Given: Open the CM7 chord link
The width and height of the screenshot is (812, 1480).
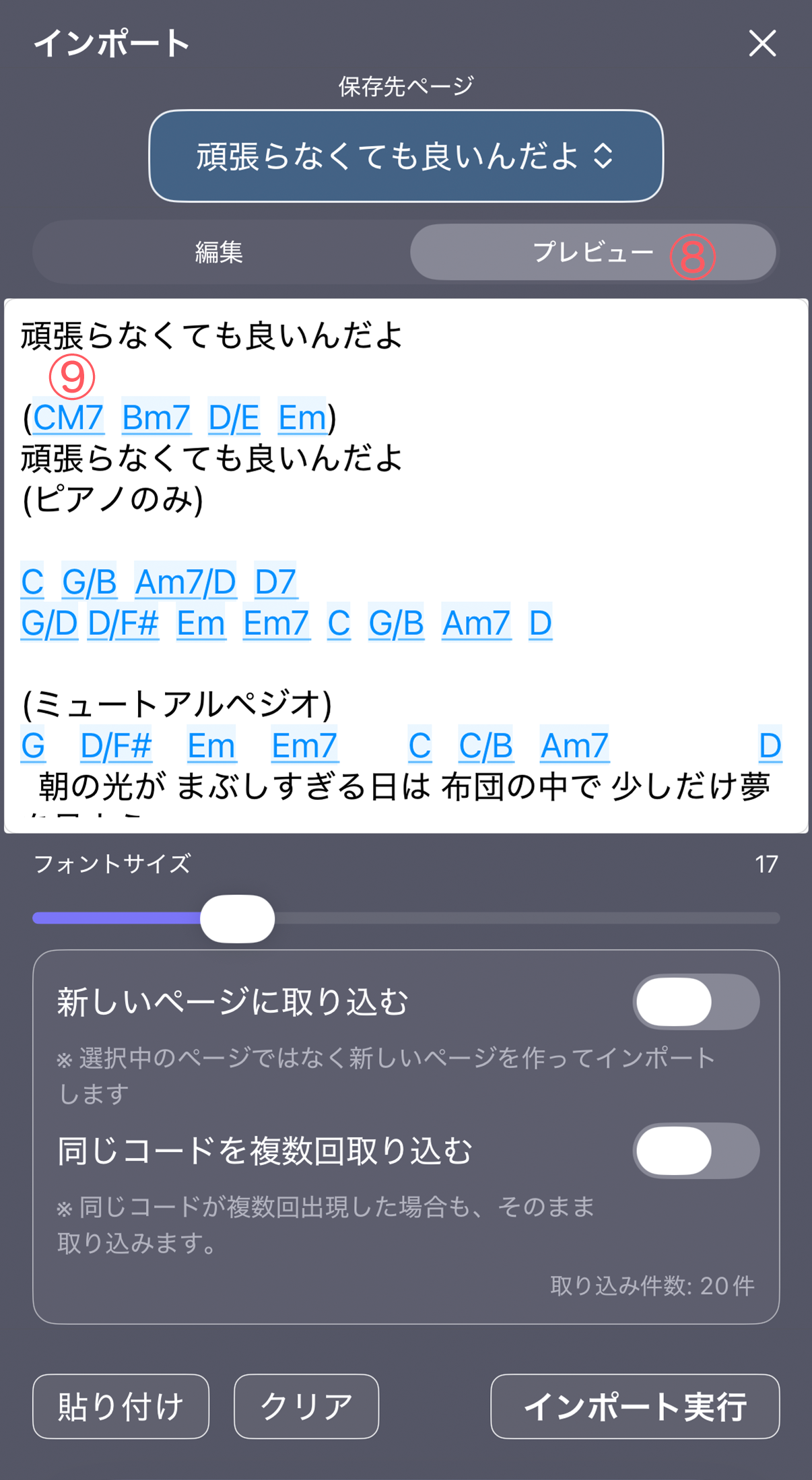Looking at the screenshot, I should 67,417.
